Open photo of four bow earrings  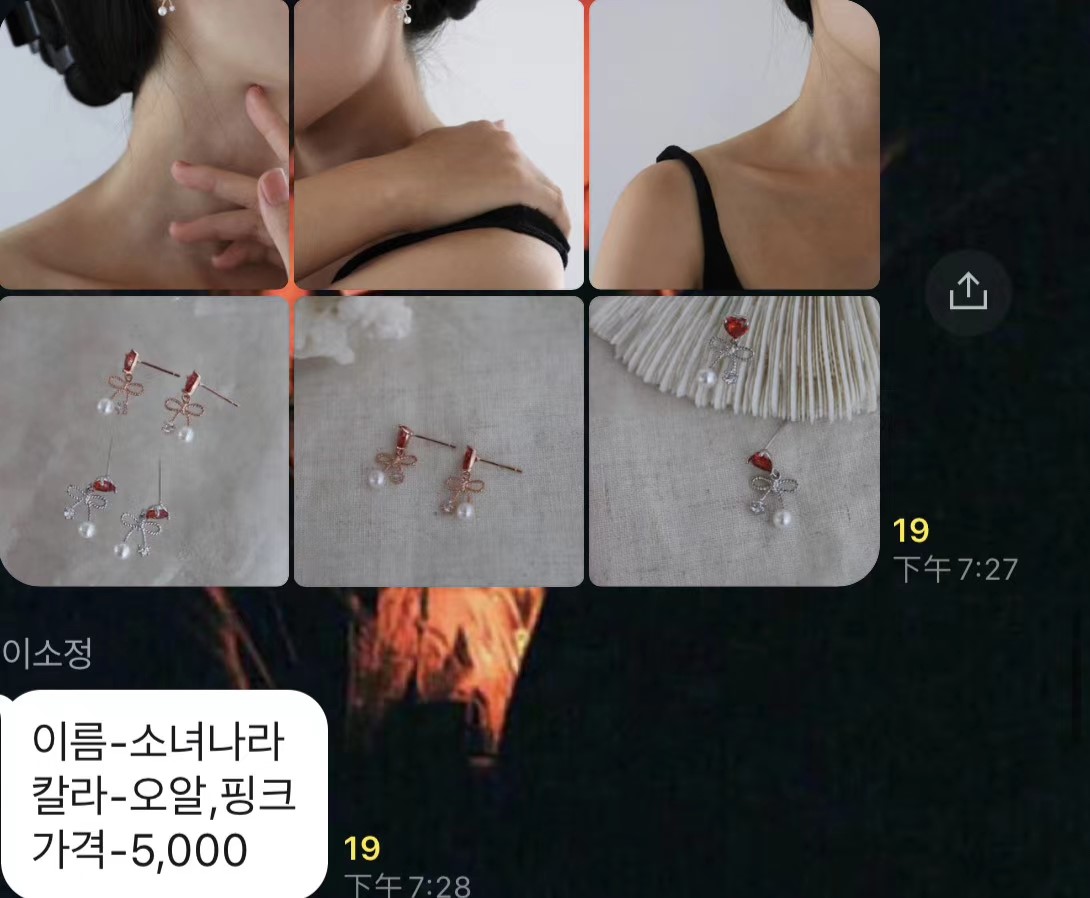tap(143, 440)
